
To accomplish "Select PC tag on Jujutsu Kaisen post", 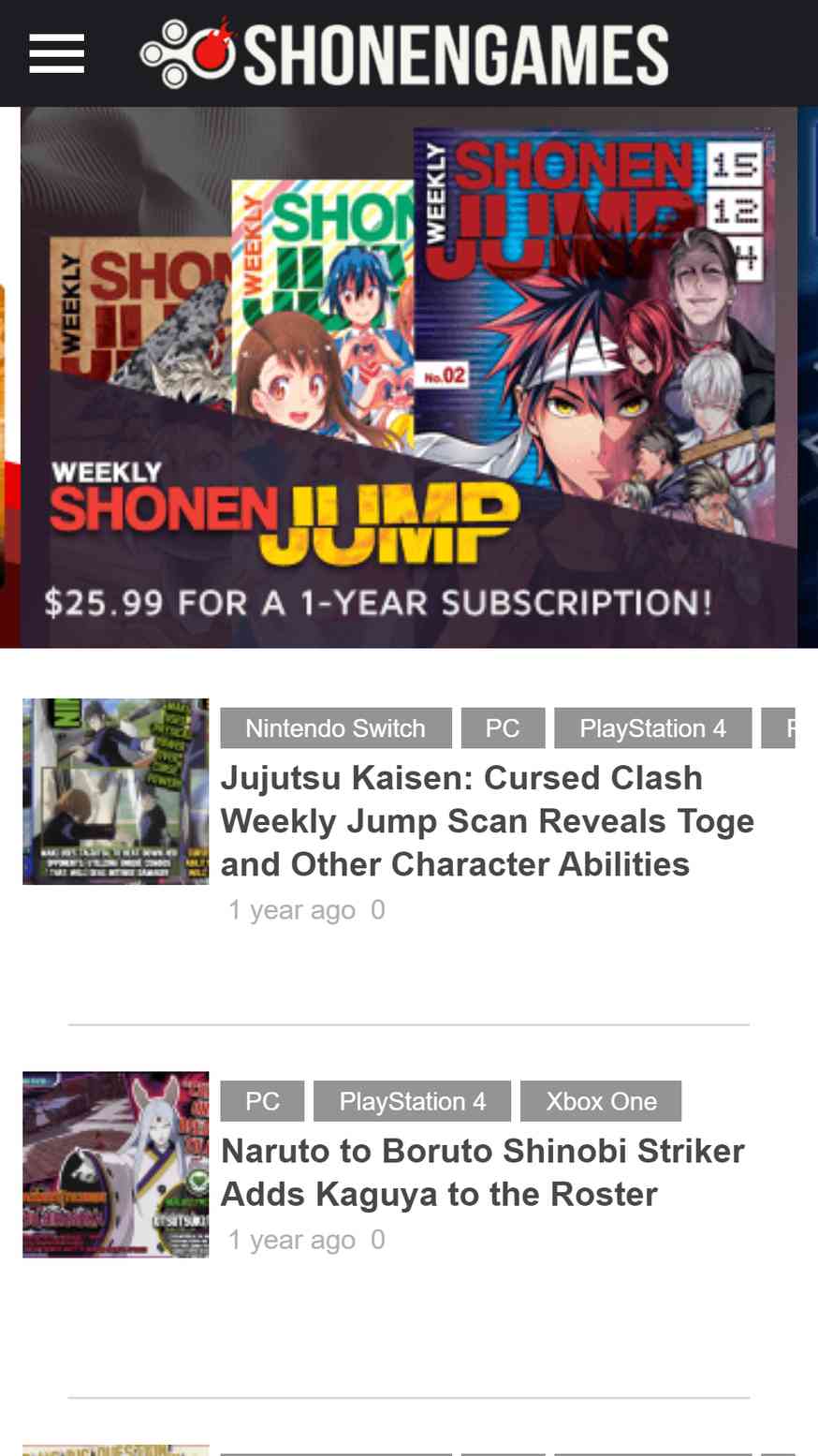I will pos(503,728).
